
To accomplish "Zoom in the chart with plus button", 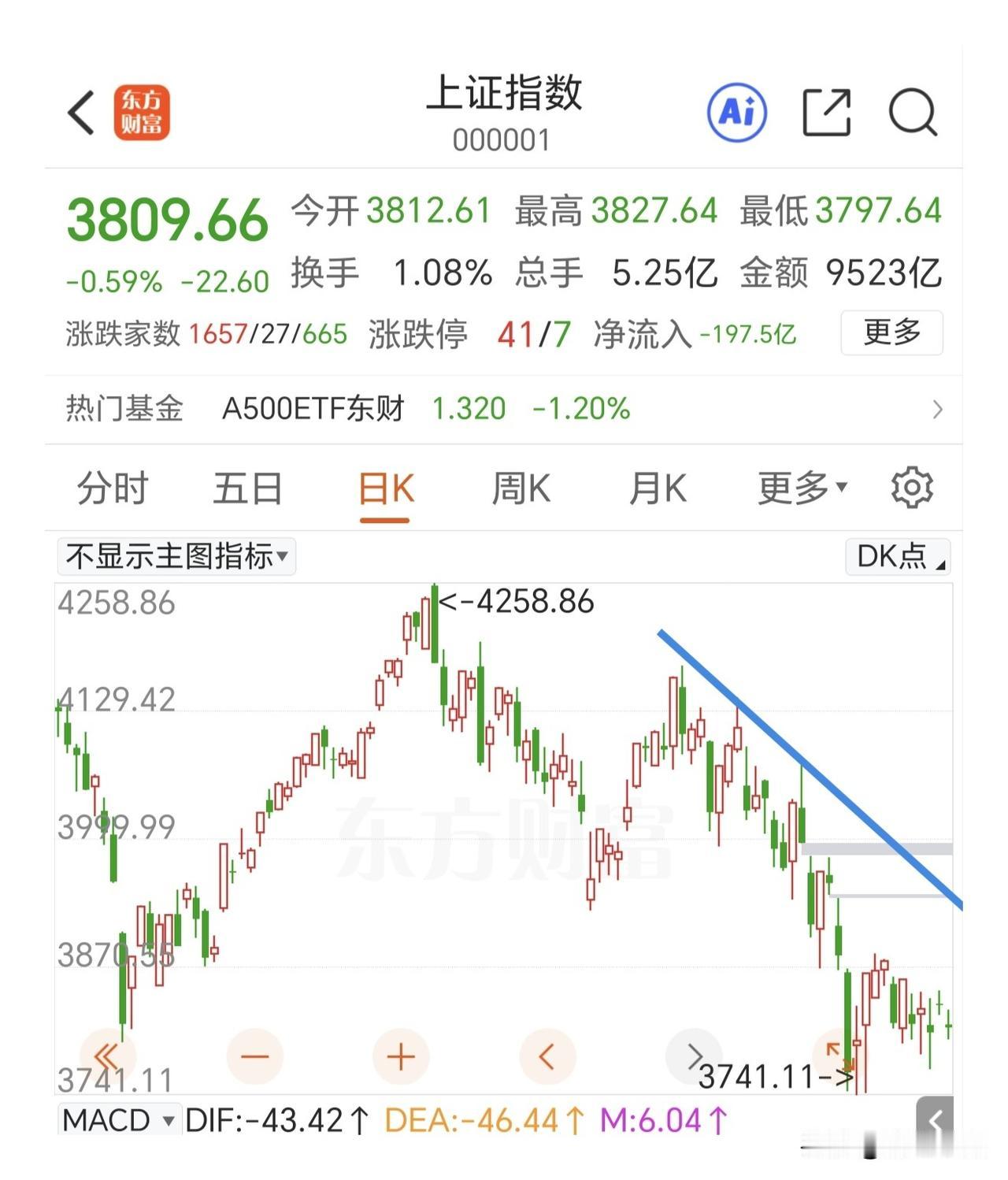I will (401, 1056).
